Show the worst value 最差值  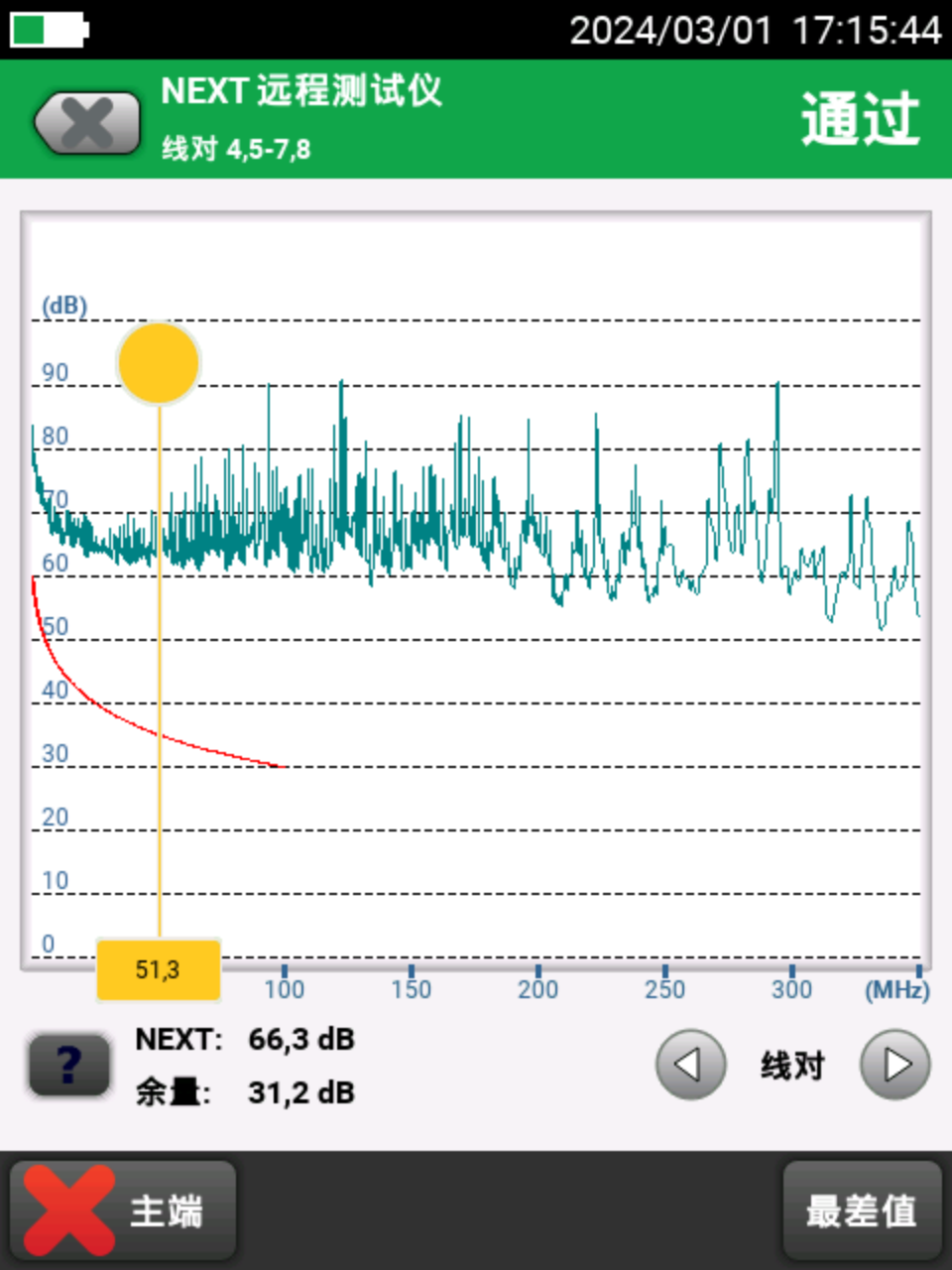861,1210
